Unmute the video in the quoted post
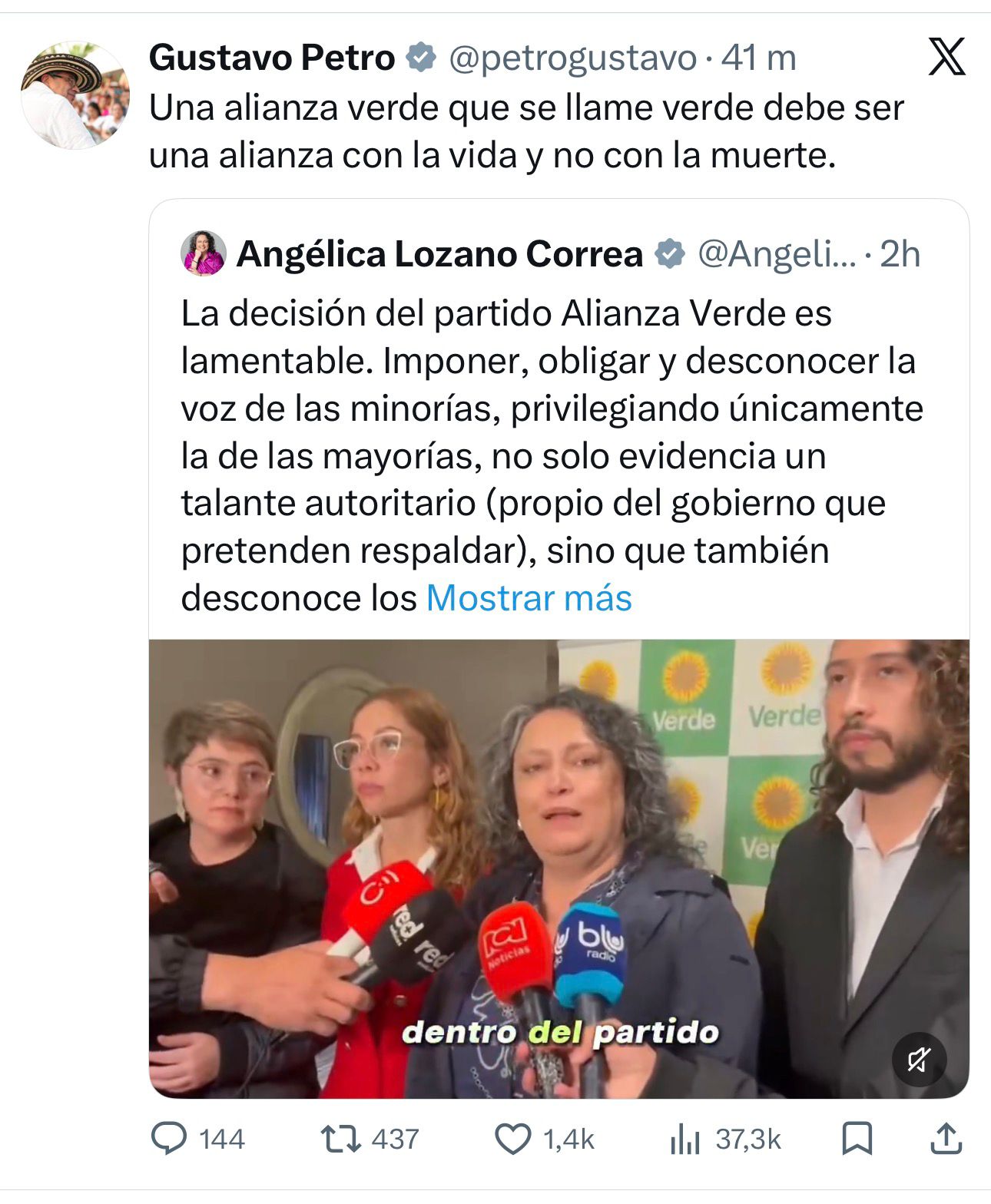This screenshot has width=991, height=1204. pyautogui.click(x=919, y=1060)
